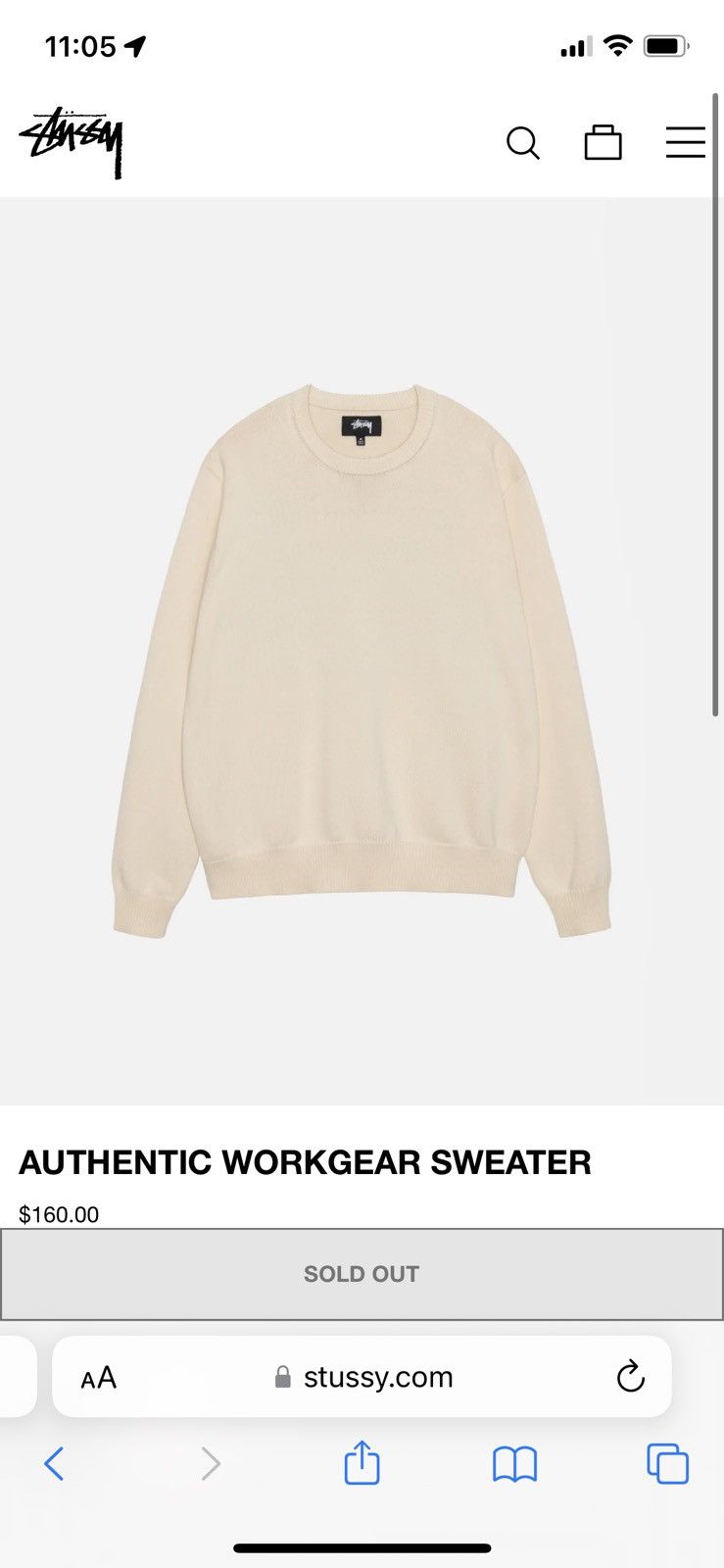Screen dimensions: 724x1568
Task: Reload the page
Action: click(630, 1377)
